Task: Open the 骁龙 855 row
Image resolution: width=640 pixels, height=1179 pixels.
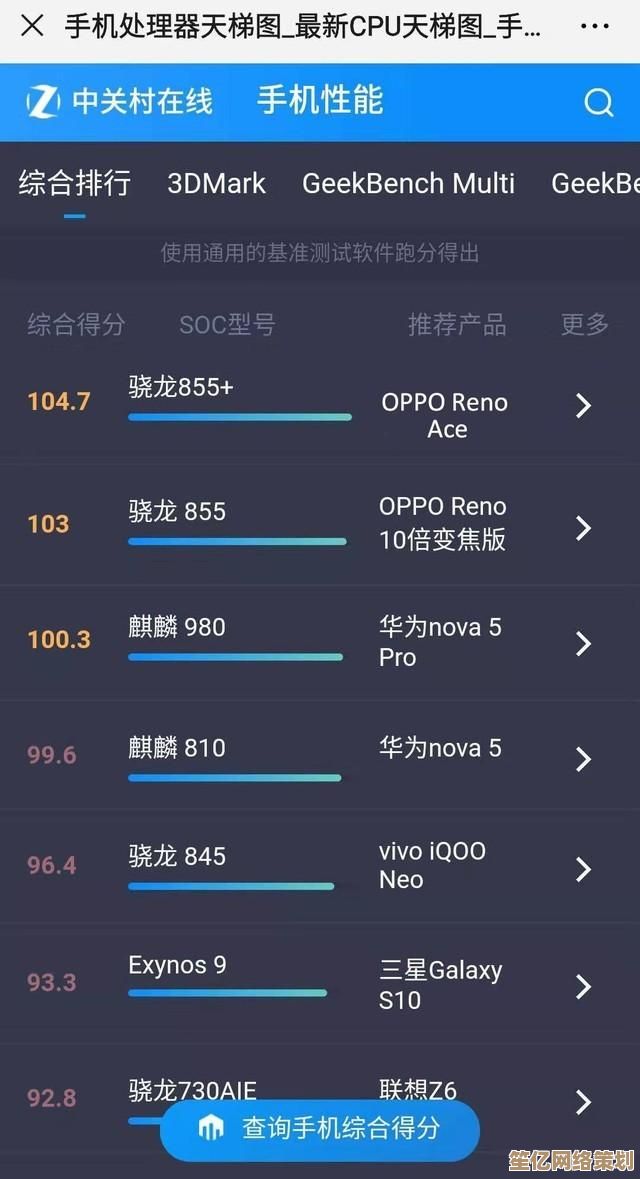Action: (583, 527)
